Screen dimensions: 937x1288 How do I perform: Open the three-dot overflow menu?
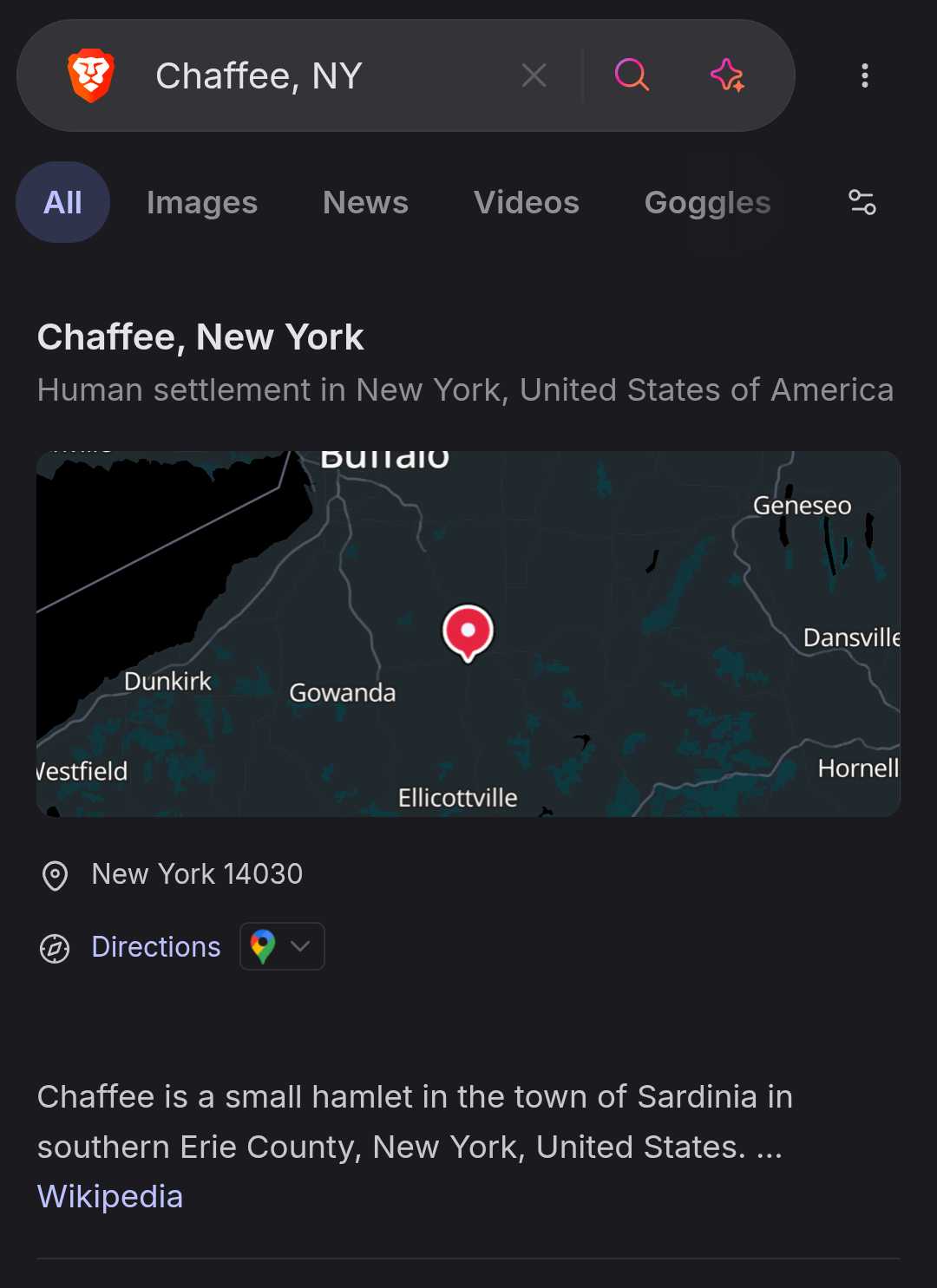click(864, 75)
